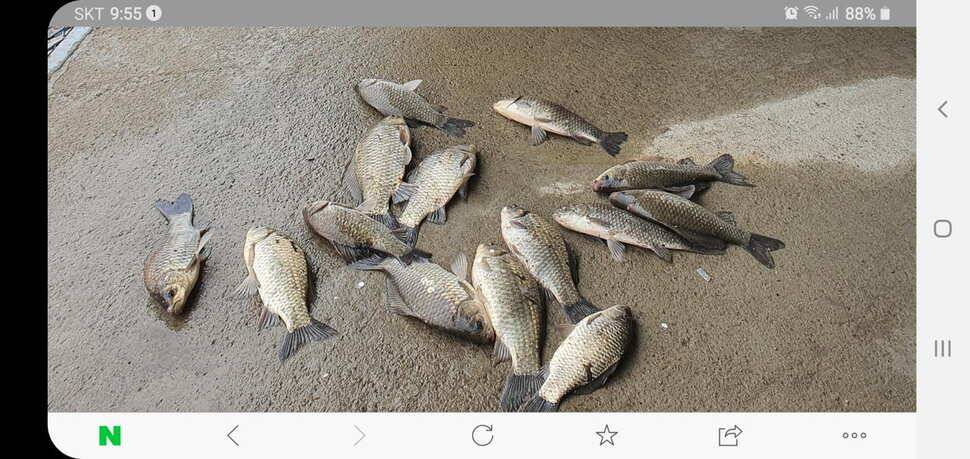Screen dimensions: 970x459
Task: Go back to the previous page
Action: 233,436
